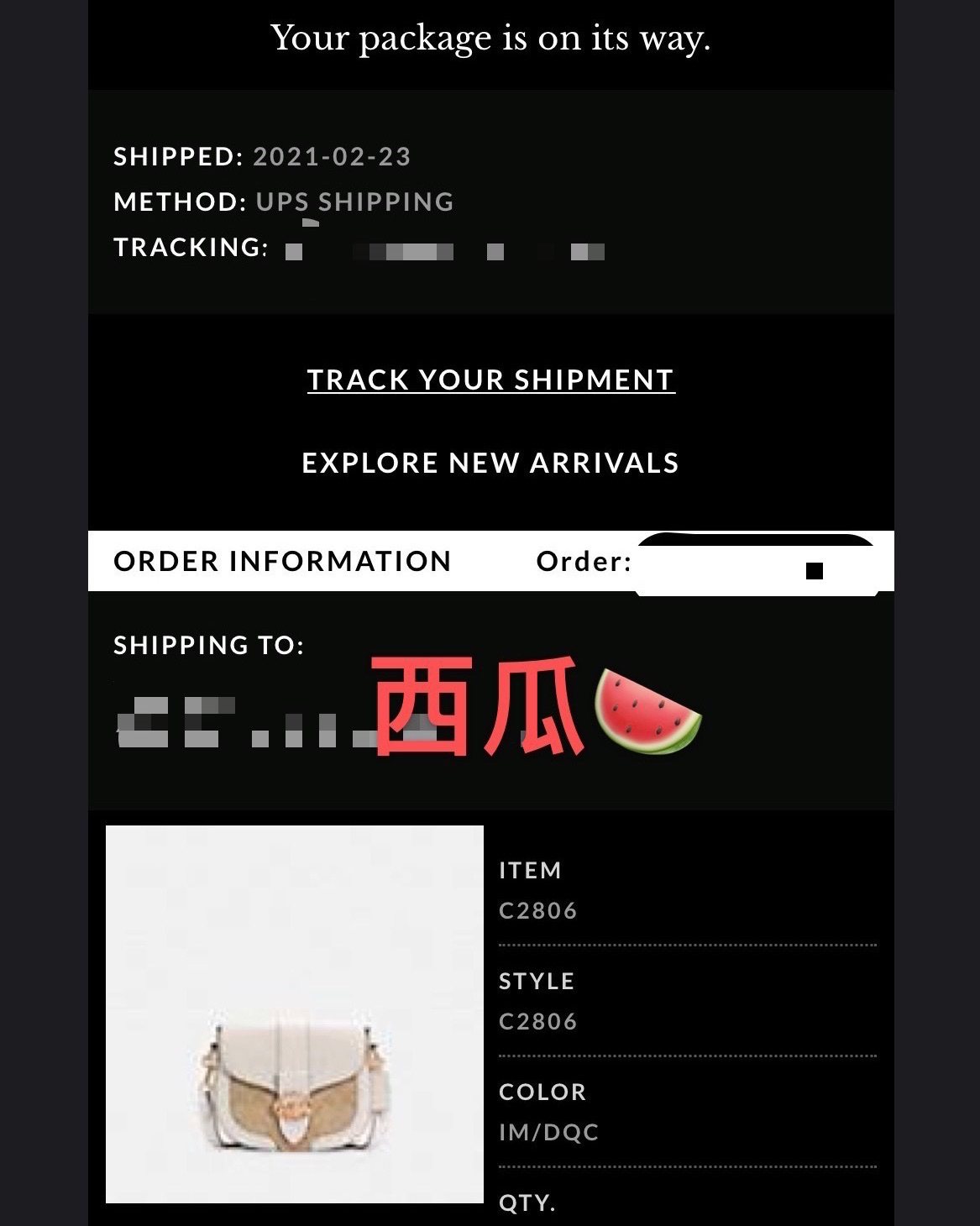Open the Track Your Shipment link

490,380
